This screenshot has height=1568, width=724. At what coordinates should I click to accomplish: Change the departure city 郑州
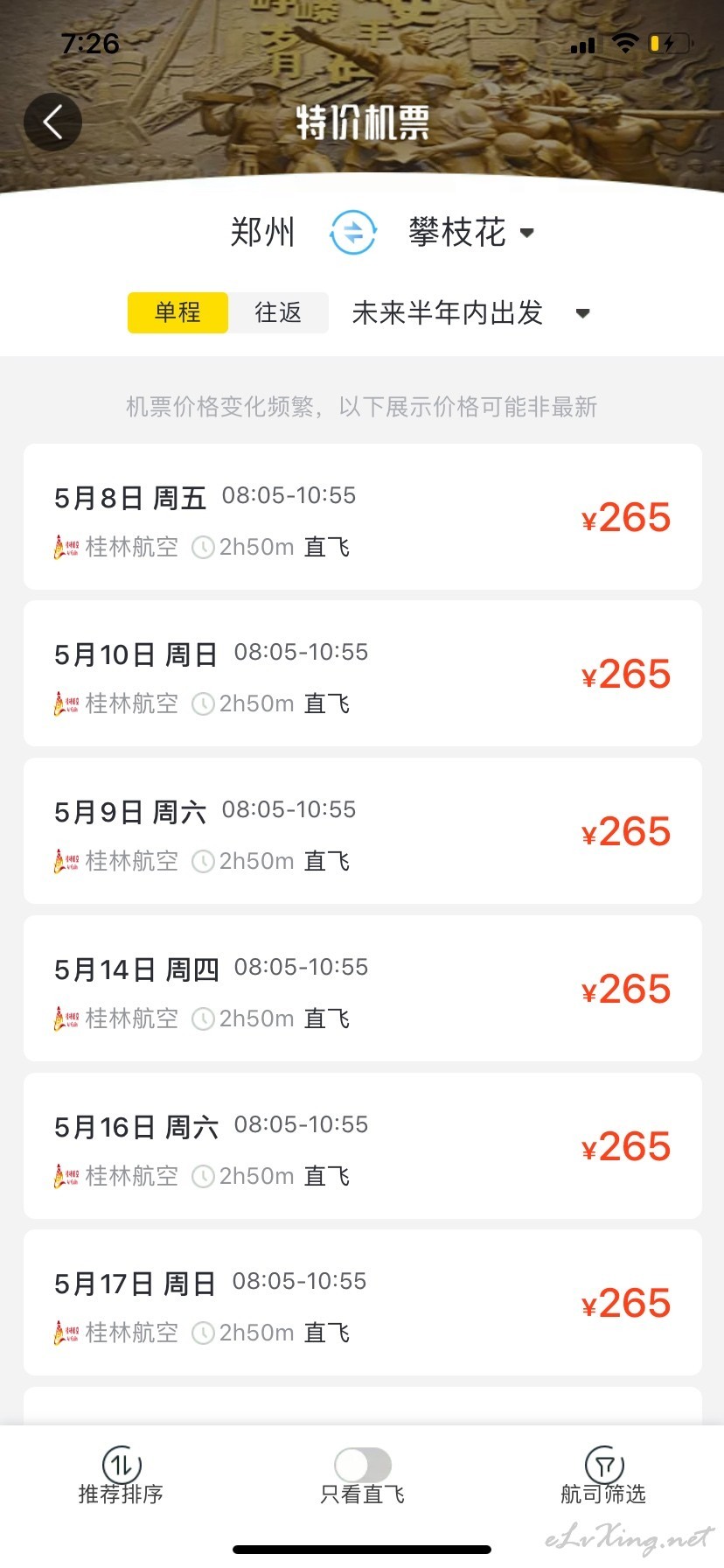click(x=262, y=233)
